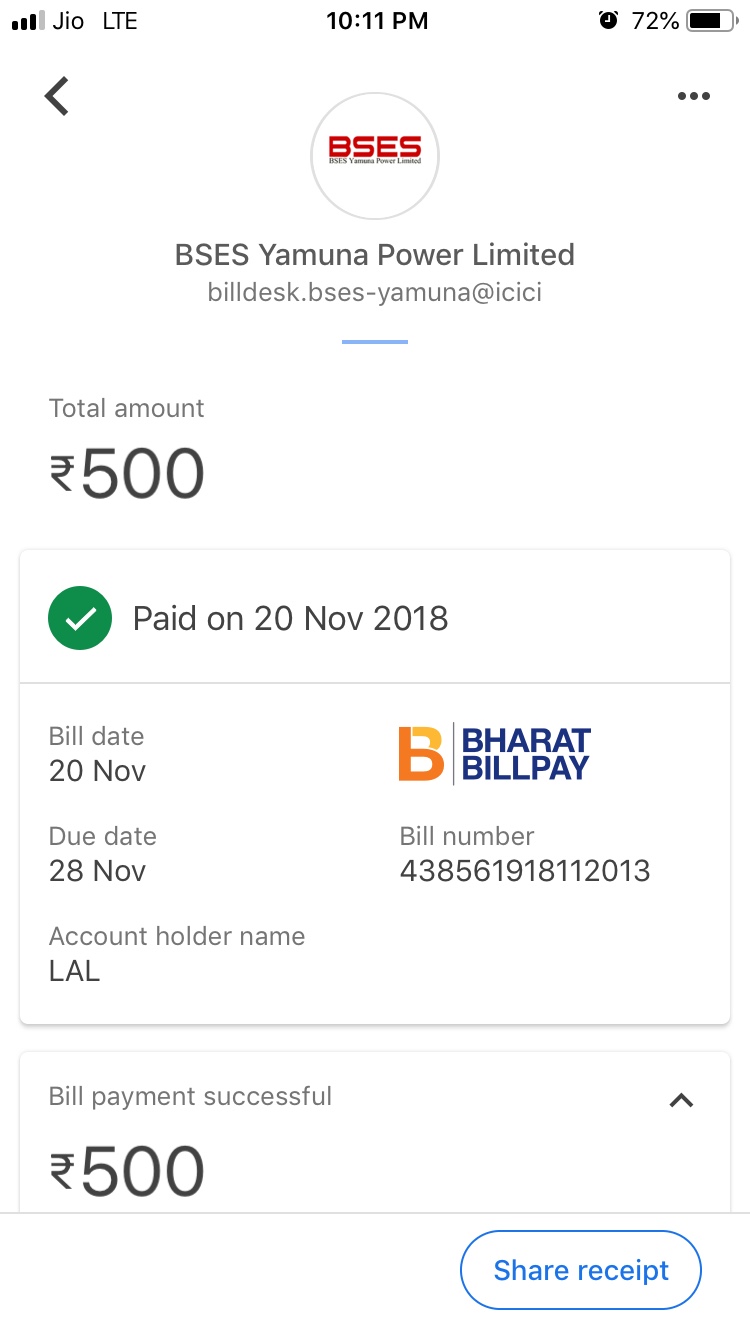Collapse the Bill payment successful section

coord(681,1100)
